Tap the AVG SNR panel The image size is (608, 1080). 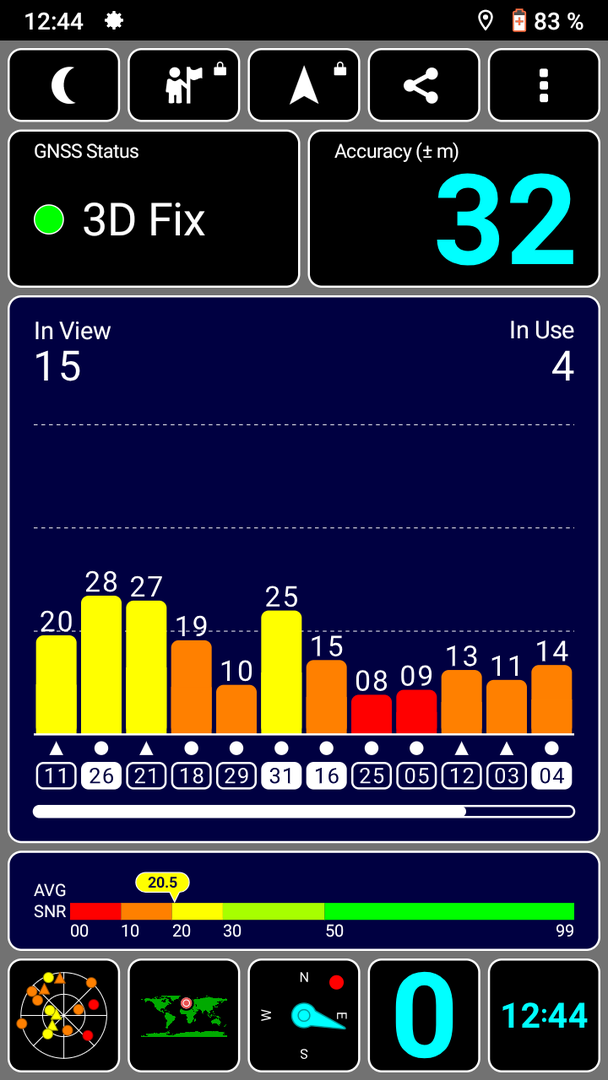304,901
